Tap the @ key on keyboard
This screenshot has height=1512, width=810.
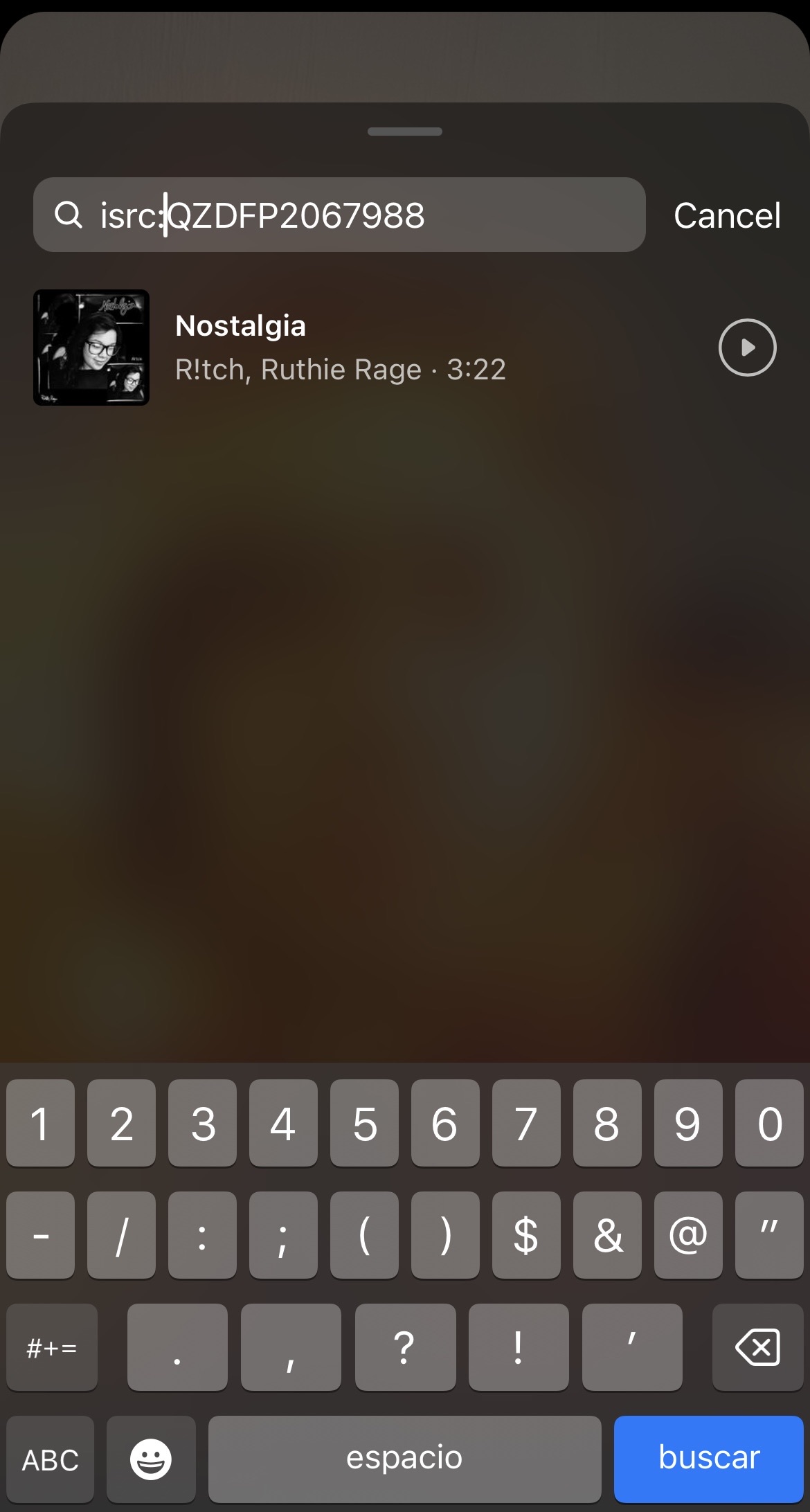click(688, 1235)
